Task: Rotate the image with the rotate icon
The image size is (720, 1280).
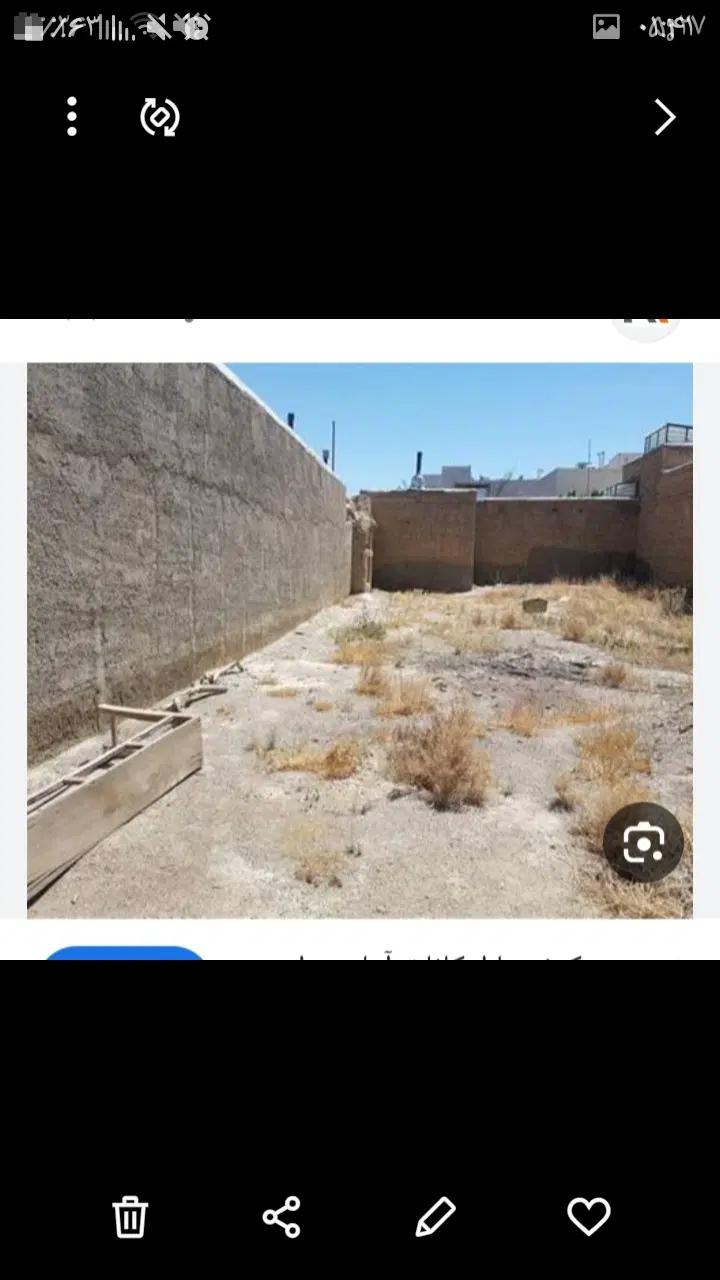Action: [159, 117]
